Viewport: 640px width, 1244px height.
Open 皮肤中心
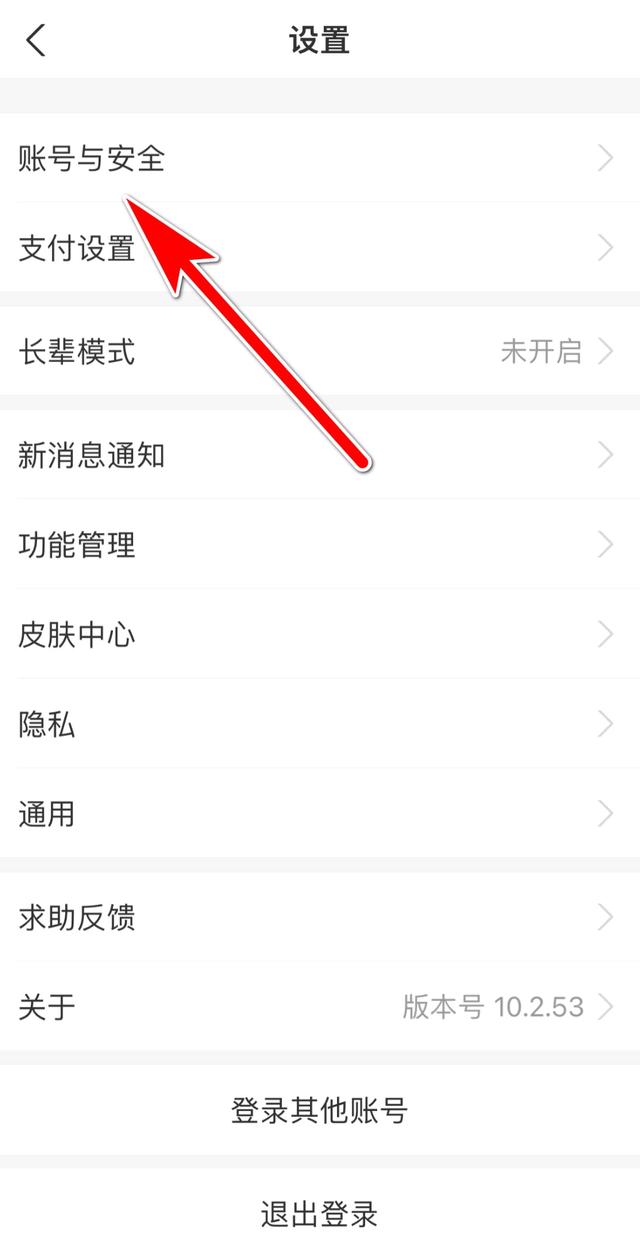point(320,634)
